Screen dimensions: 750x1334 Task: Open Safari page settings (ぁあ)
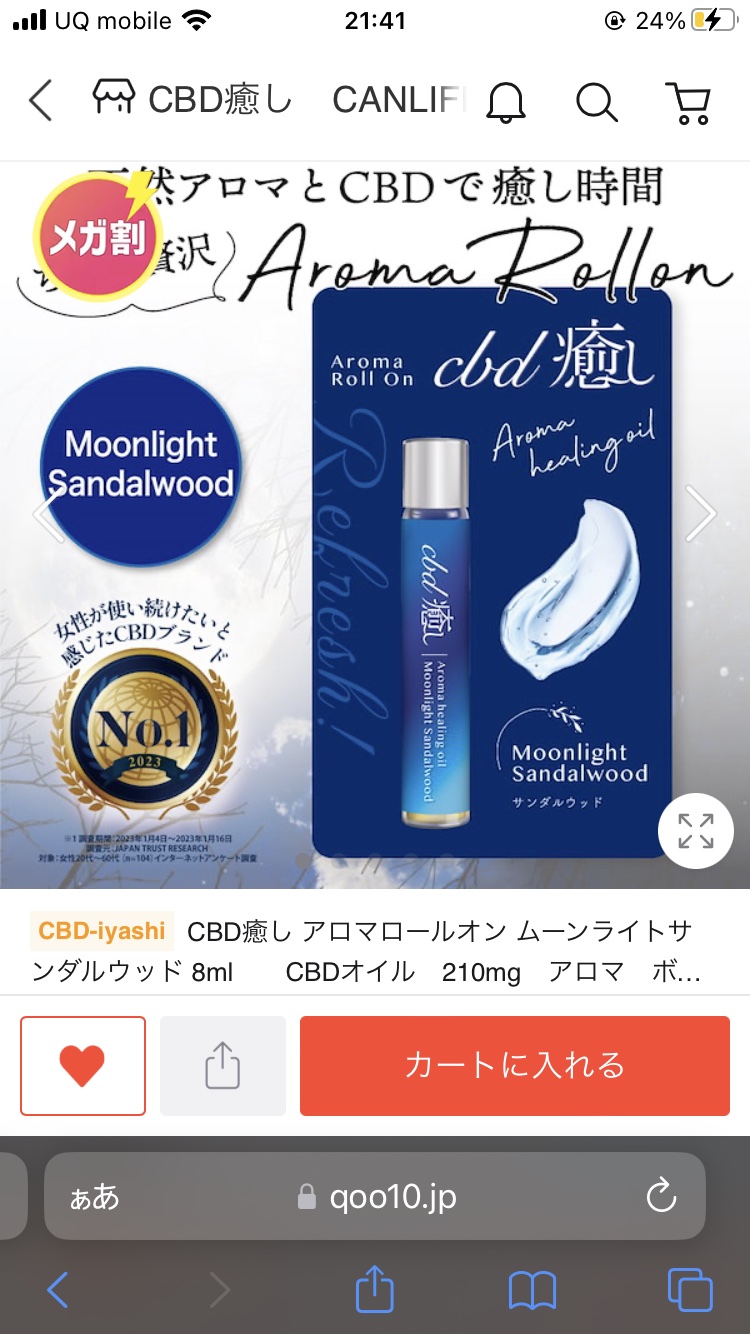[94, 1197]
